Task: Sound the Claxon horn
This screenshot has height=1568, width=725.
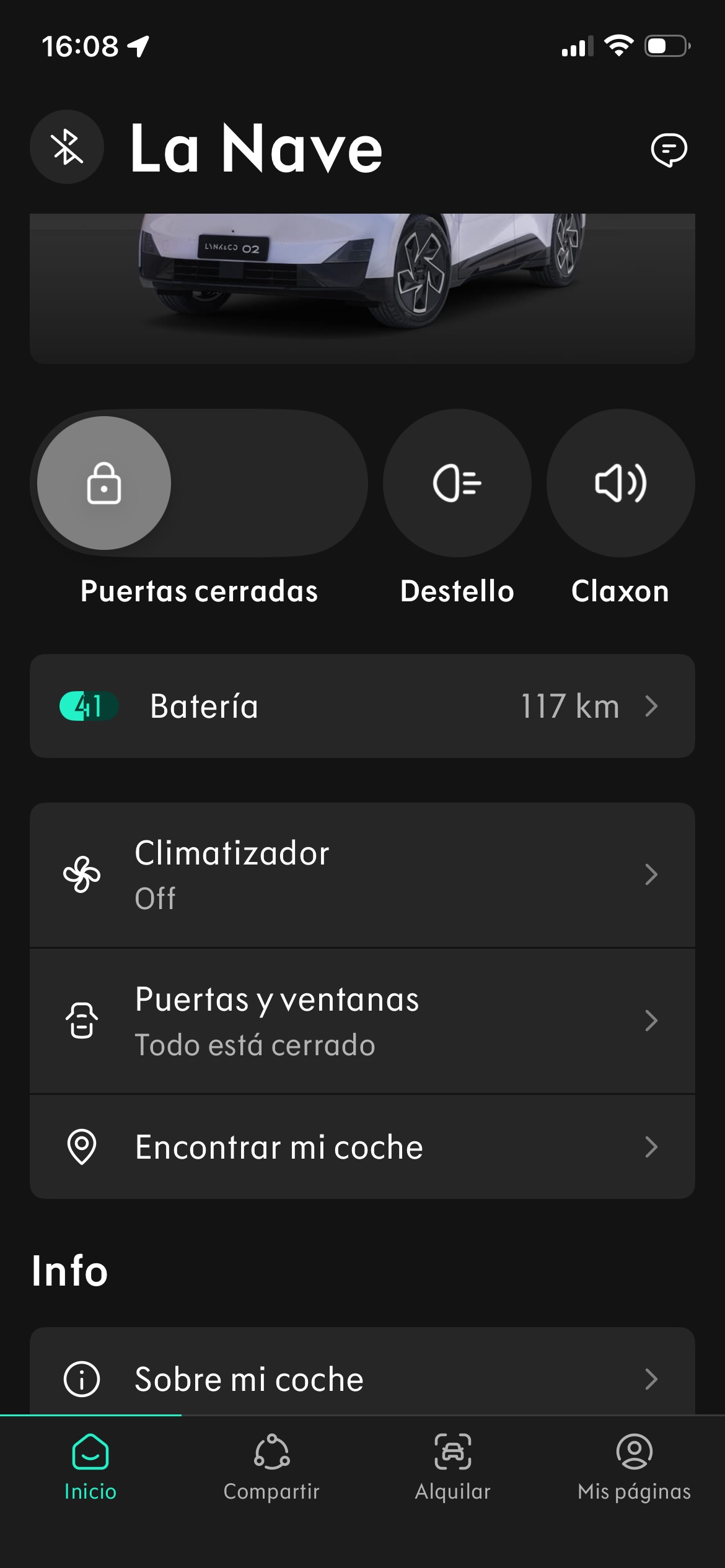Action: 620,483
